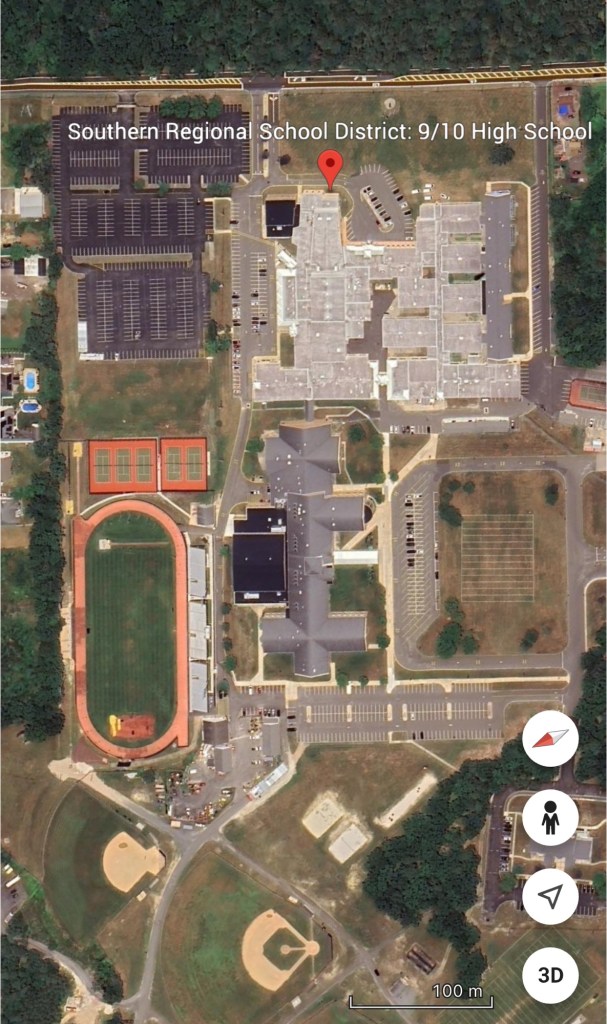This screenshot has width=607, height=1024.
Task: Tap the compass to reset orientation
Action: click(x=550, y=739)
